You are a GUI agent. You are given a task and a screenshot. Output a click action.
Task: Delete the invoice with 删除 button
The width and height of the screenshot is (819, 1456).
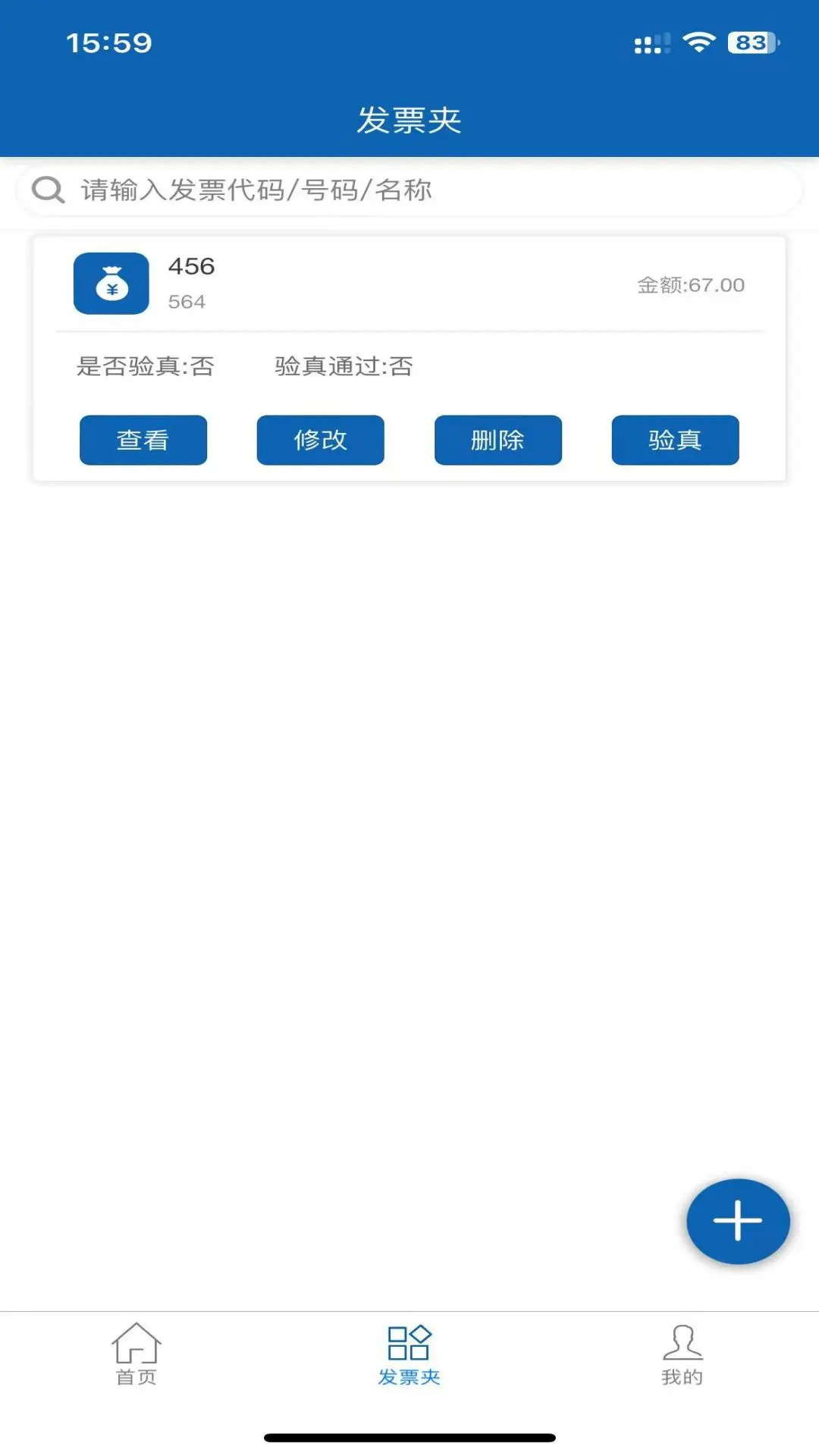click(497, 440)
